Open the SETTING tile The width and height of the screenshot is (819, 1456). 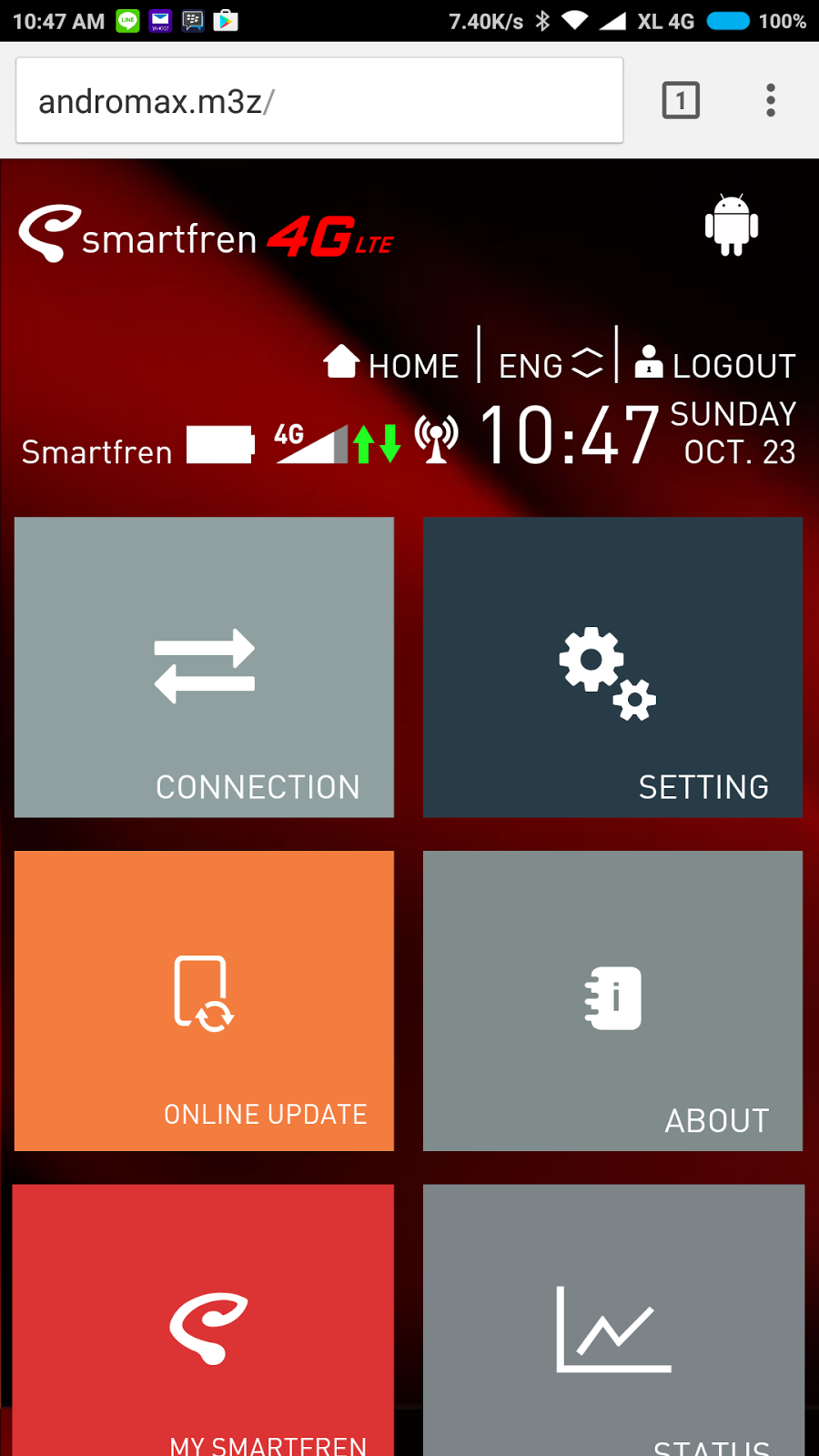tap(612, 667)
